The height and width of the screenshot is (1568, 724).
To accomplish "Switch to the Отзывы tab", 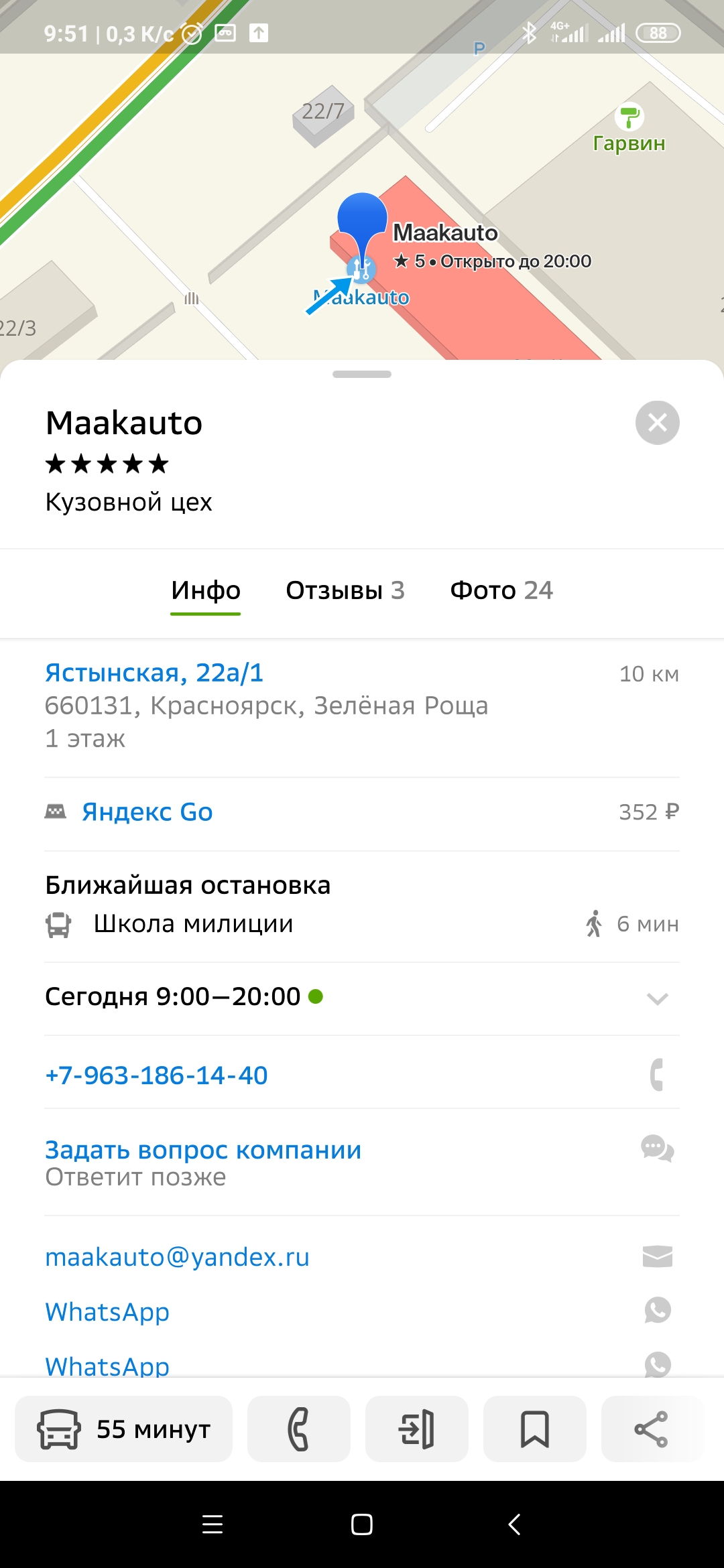I will point(345,590).
